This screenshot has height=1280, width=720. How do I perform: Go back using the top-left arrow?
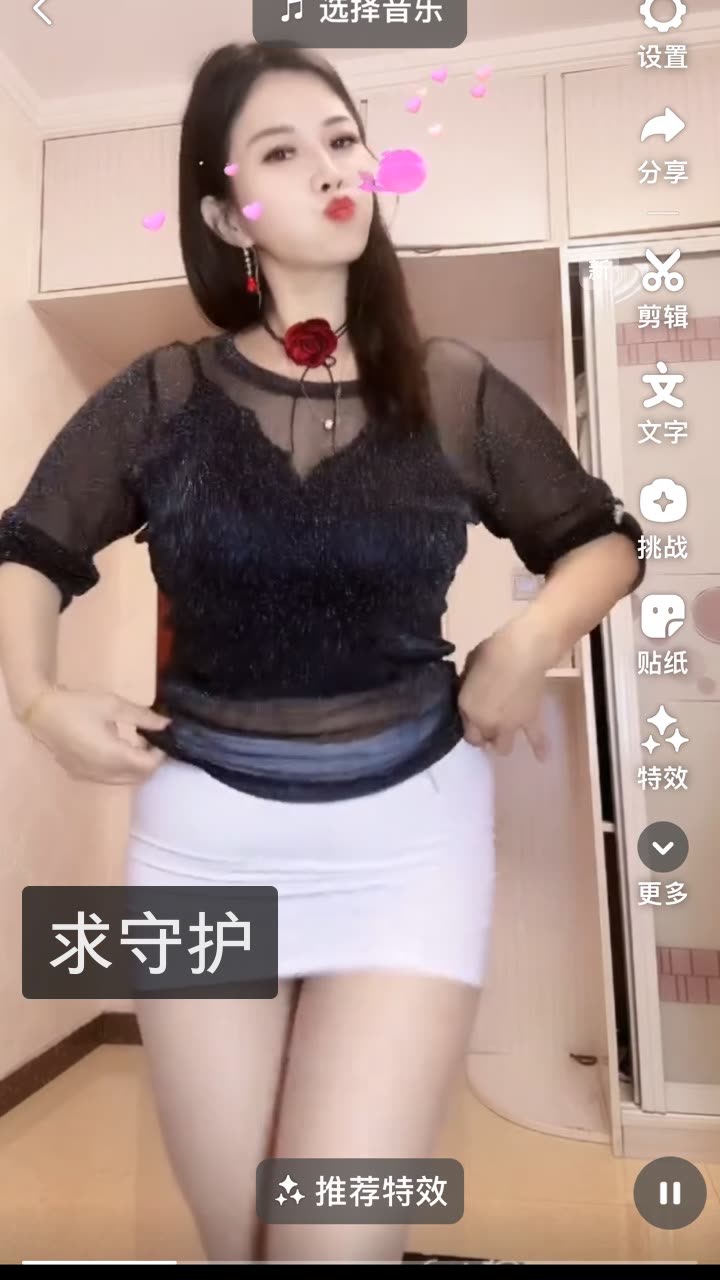point(42,12)
